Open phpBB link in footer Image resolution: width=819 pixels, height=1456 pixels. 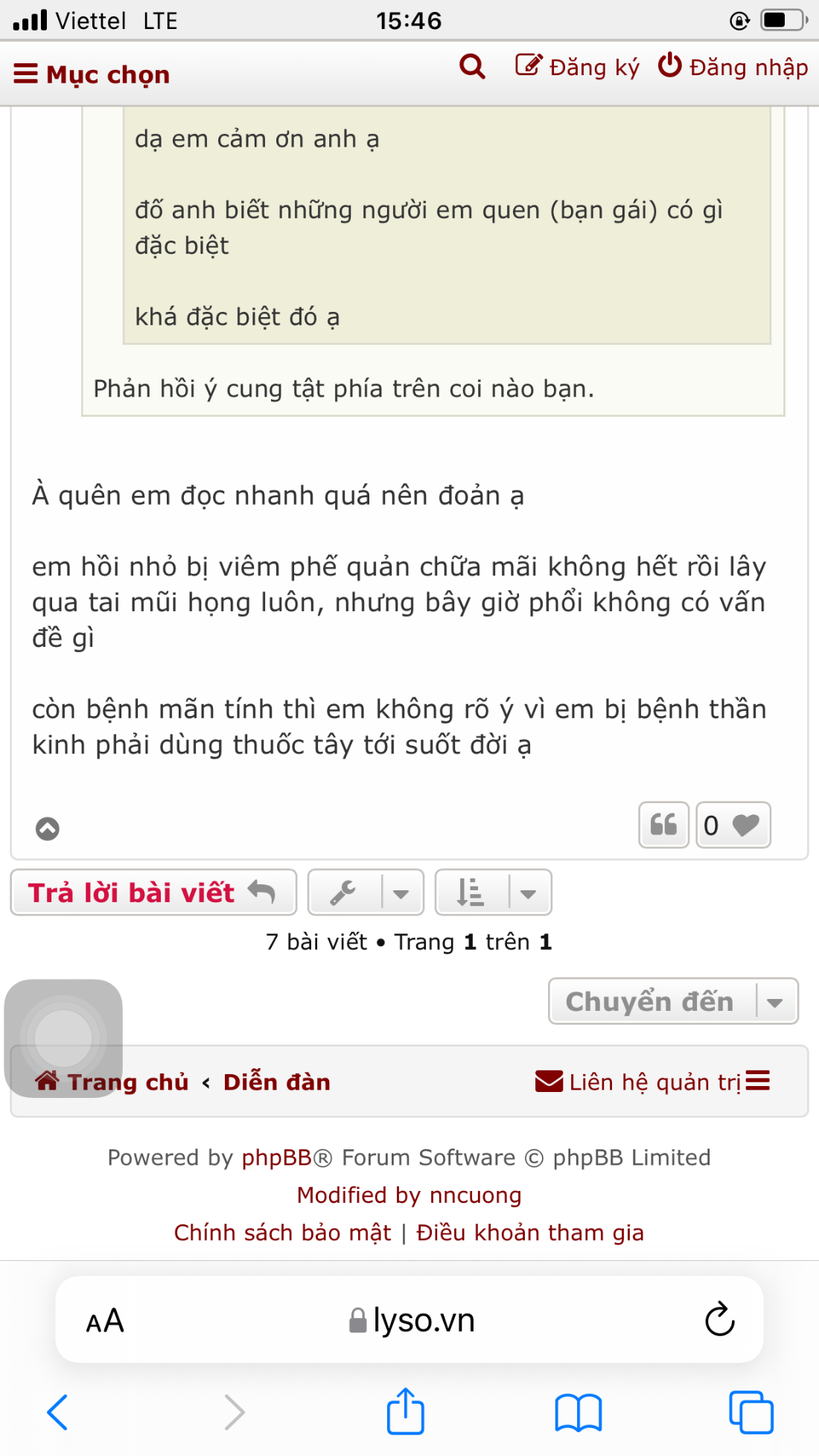pos(276,1158)
